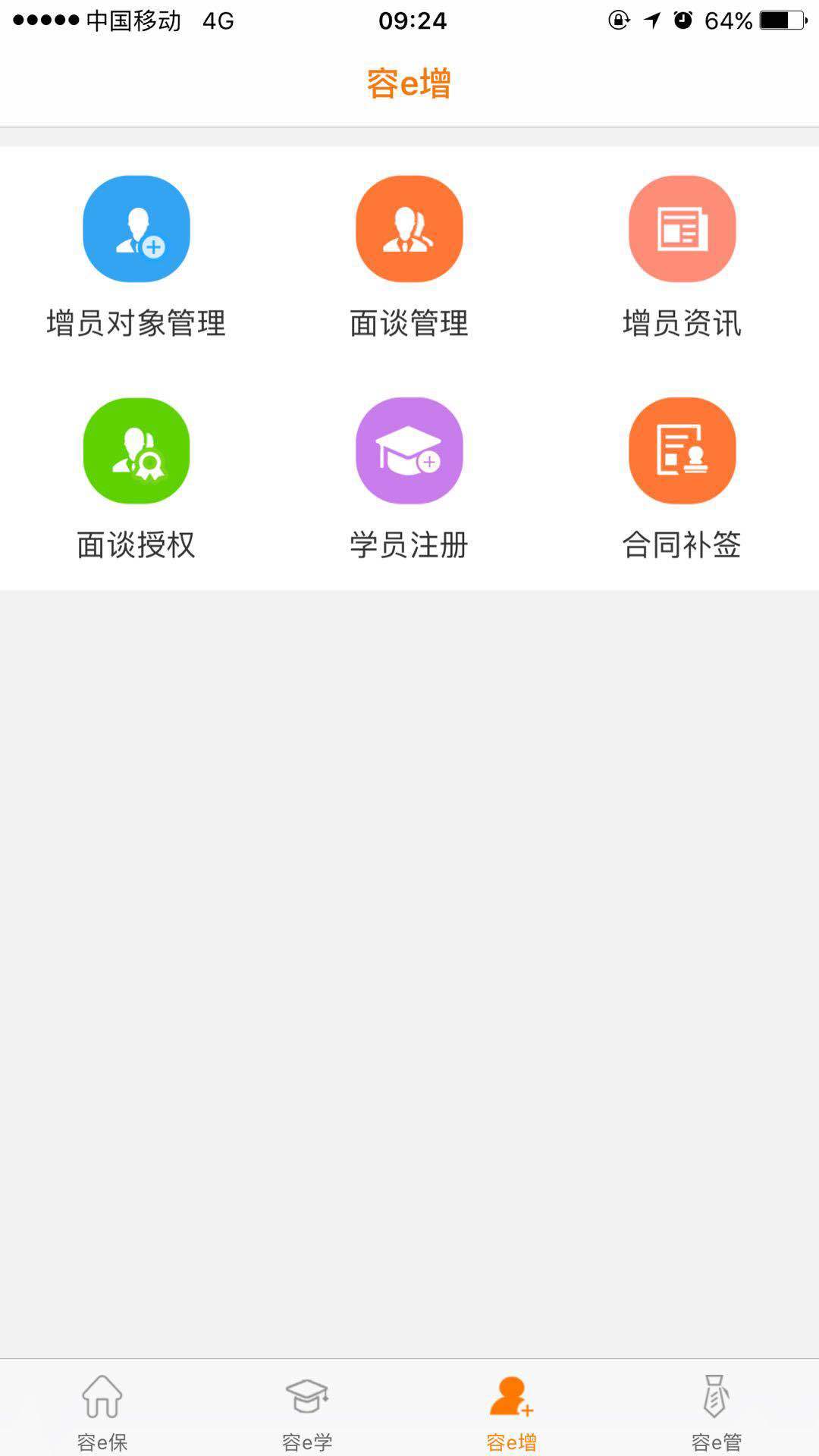Viewport: 819px width, 1456px height.
Task: Open 面谈管理
Action: point(409,229)
